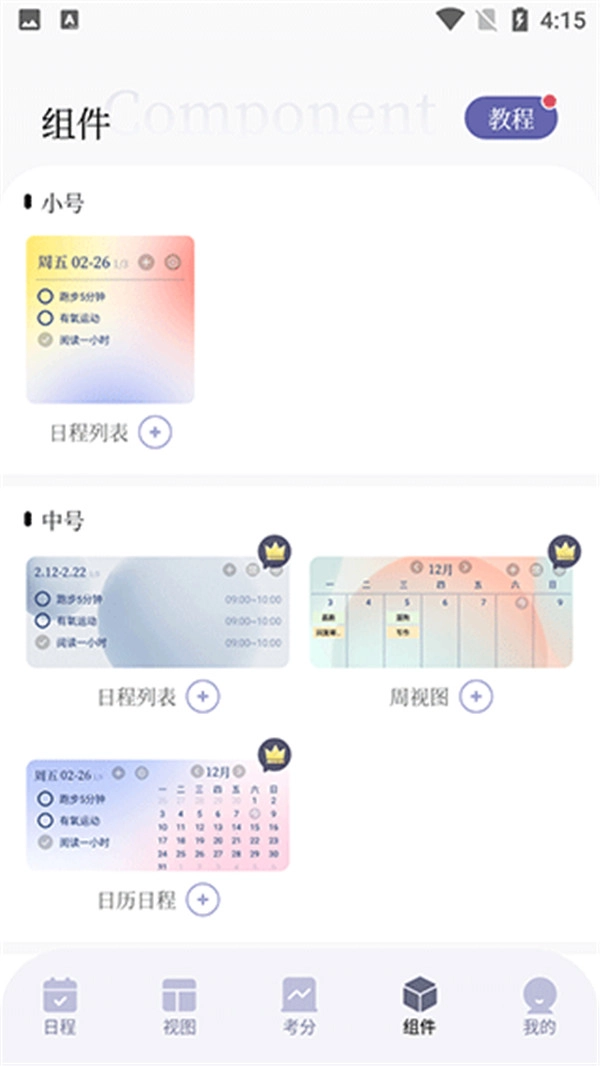Switch to the 考分 tab
Screen dimensions: 600x1066
pos(300,1005)
